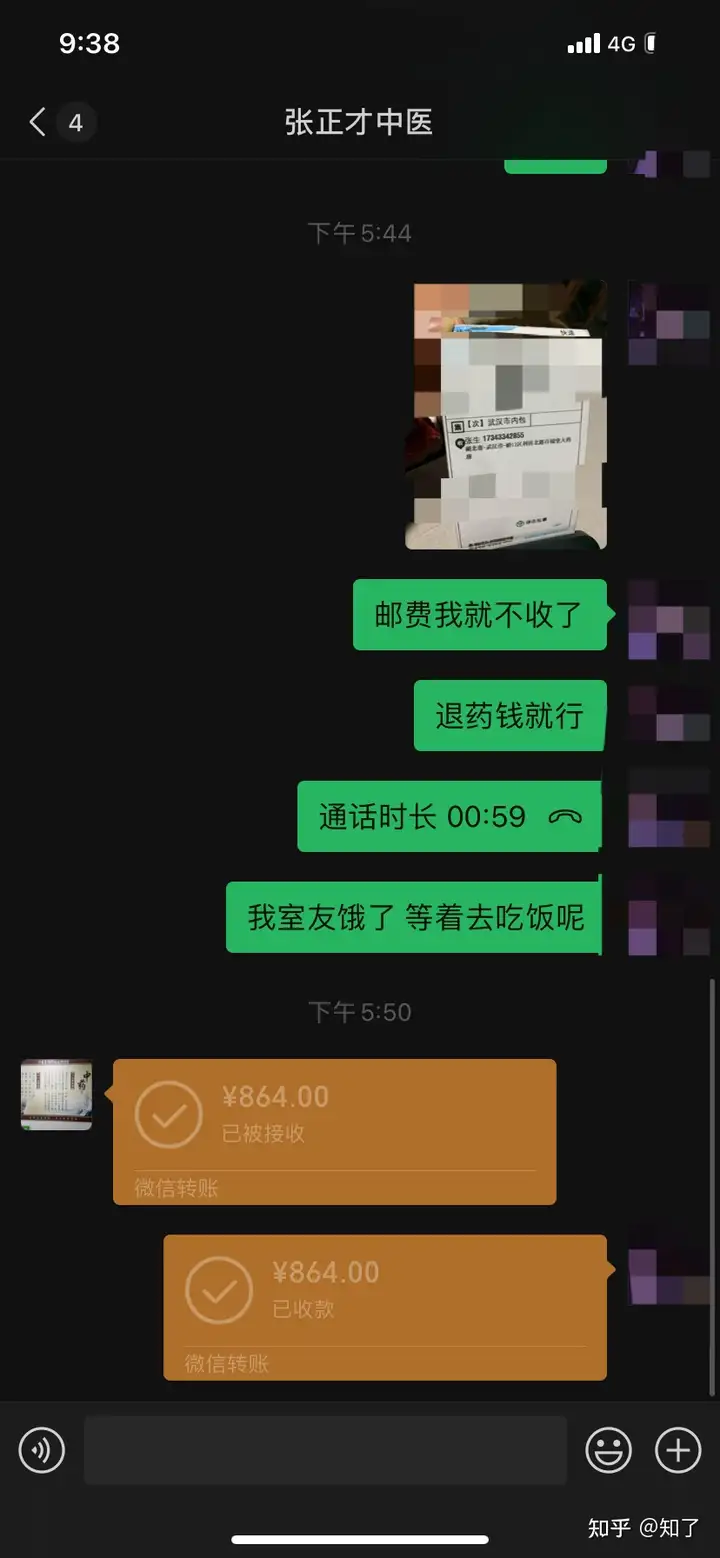The height and width of the screenshot is (1558, 720).
Task: Open the ¥864.00 transfer marked 已收款
Action: (x=385, y=1307)
